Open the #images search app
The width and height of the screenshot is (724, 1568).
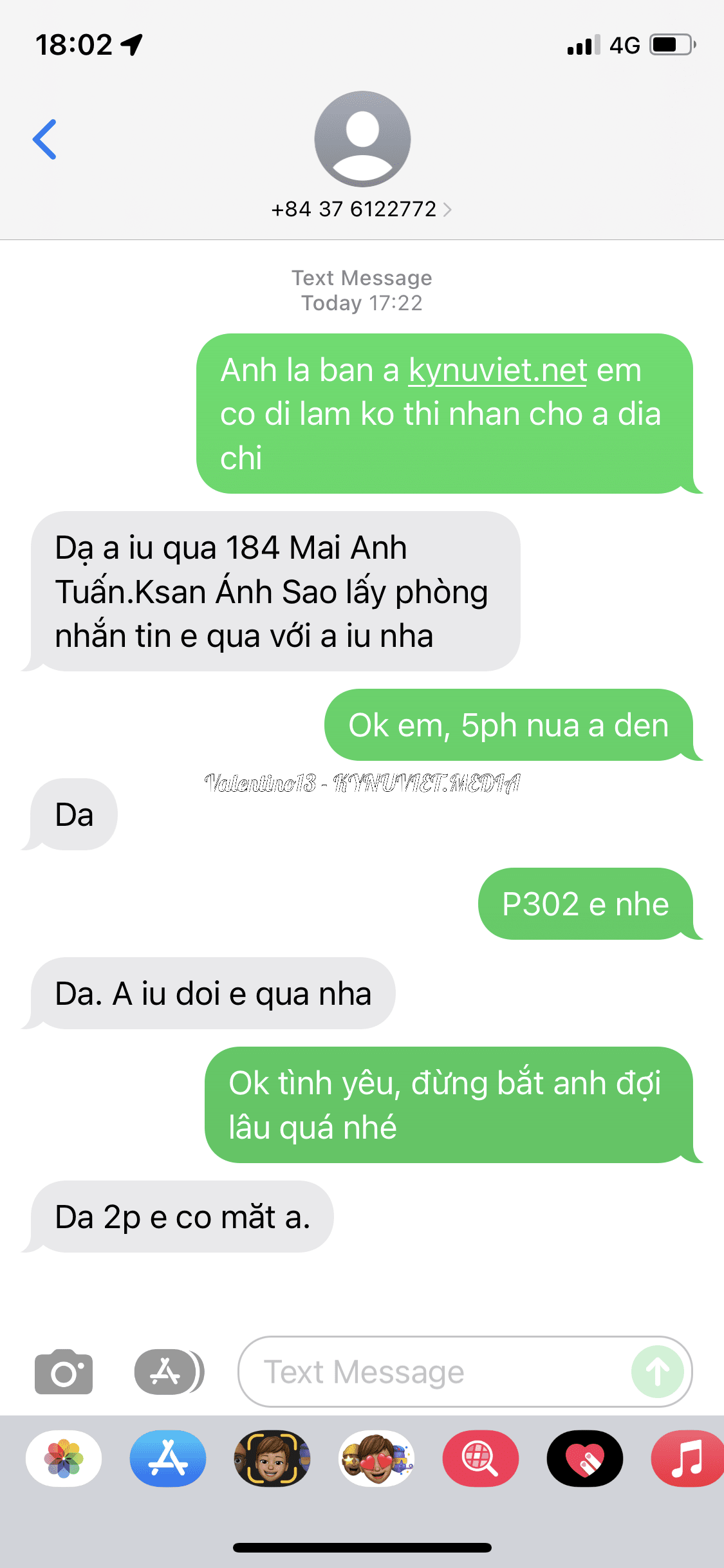click(x=480, y=1459)
